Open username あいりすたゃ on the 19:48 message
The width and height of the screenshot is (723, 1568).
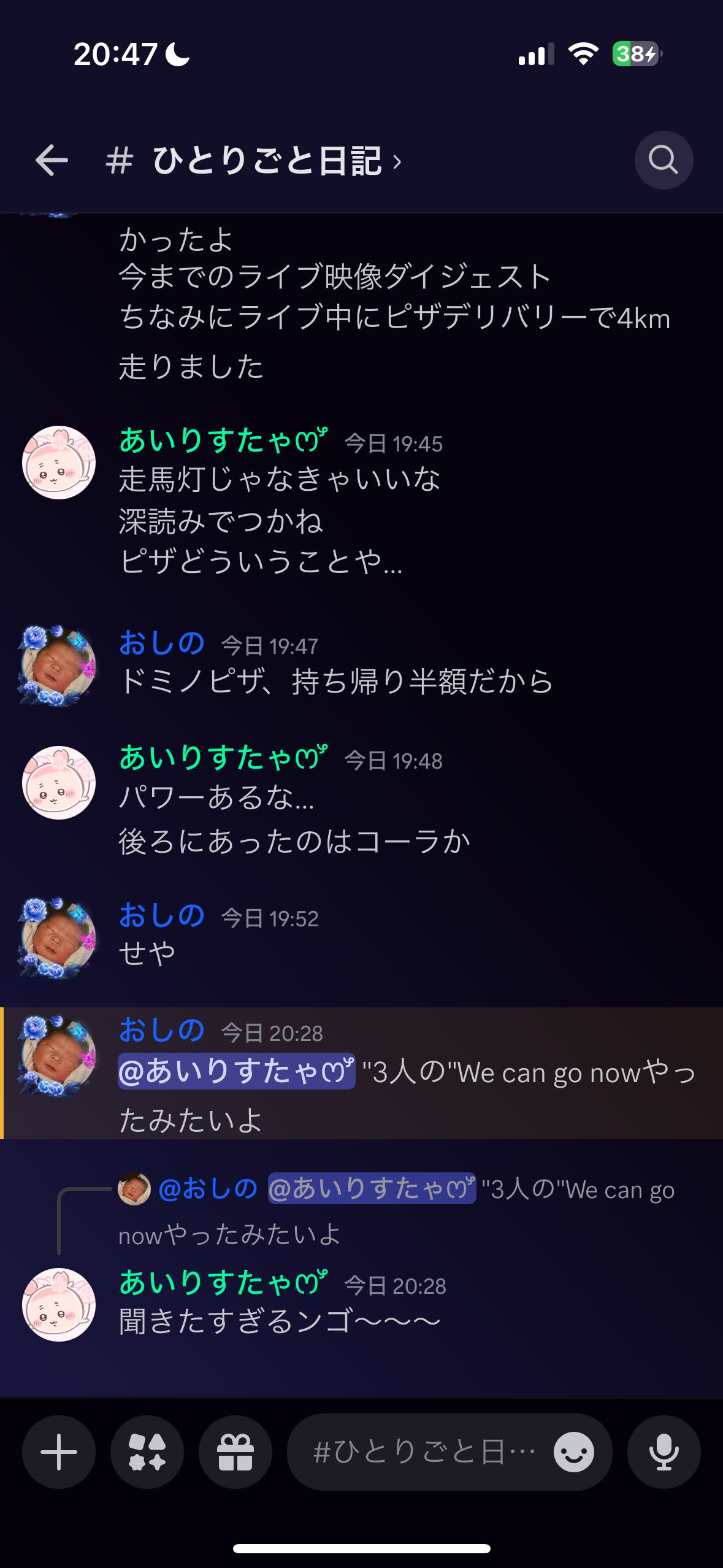click(x=224, y=758)
